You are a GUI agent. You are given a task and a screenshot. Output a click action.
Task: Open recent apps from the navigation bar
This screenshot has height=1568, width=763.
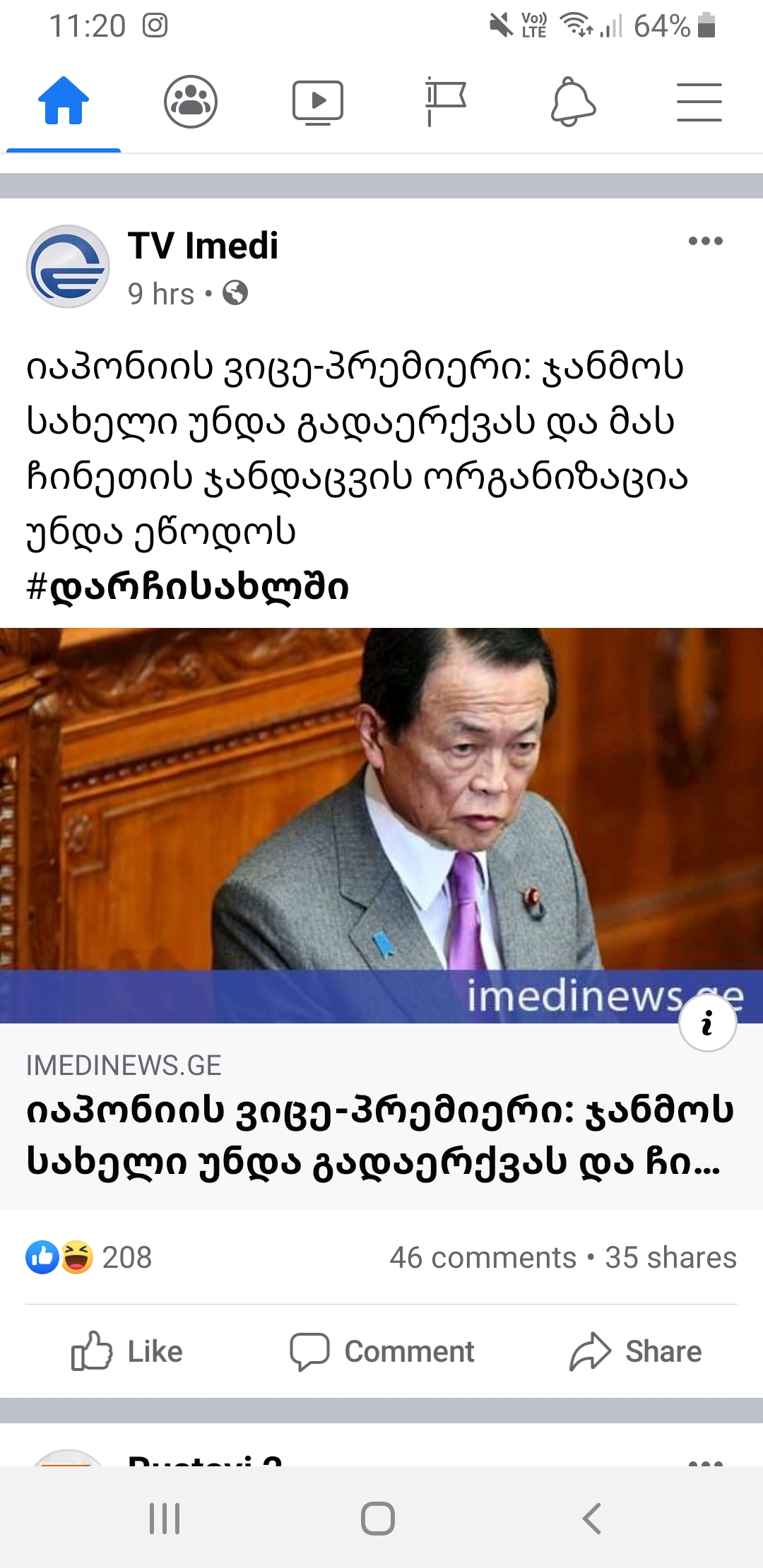point(165,1518)
